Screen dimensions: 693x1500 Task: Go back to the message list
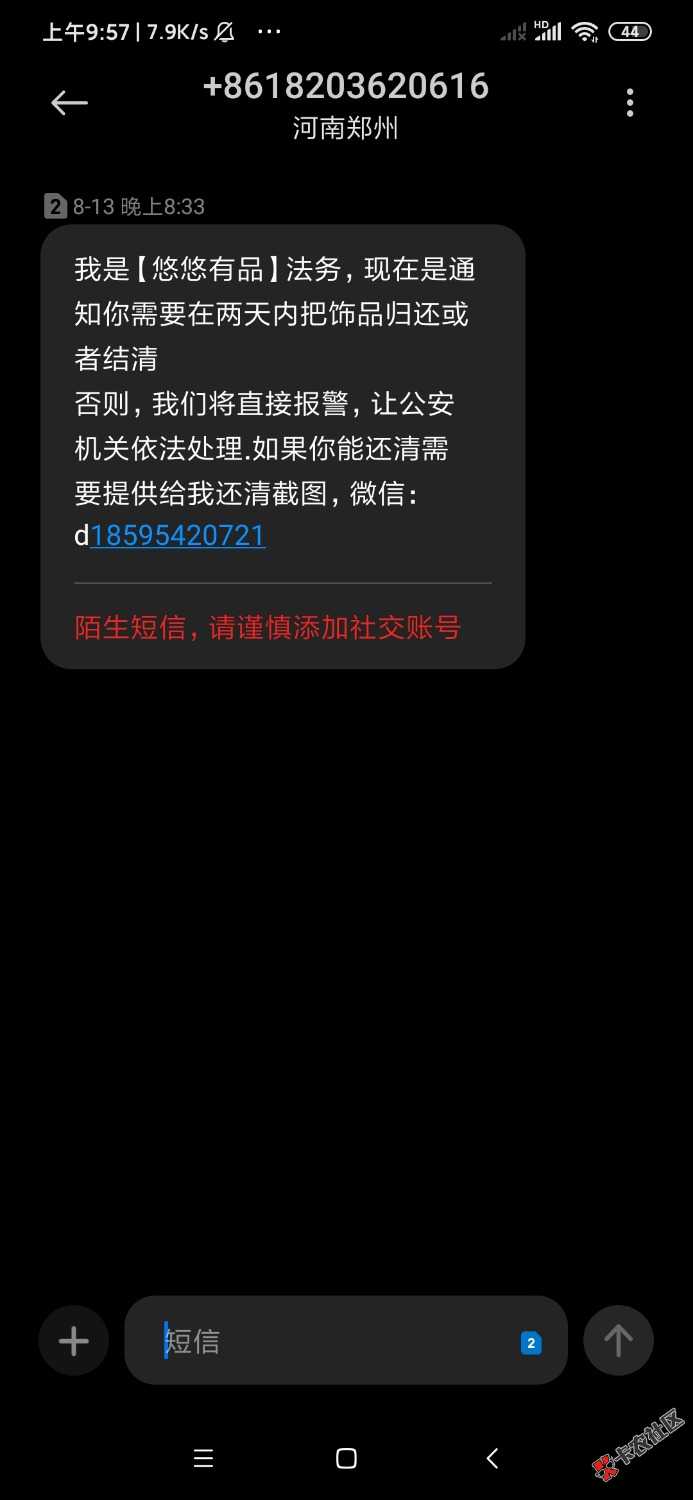click(69, 102)
